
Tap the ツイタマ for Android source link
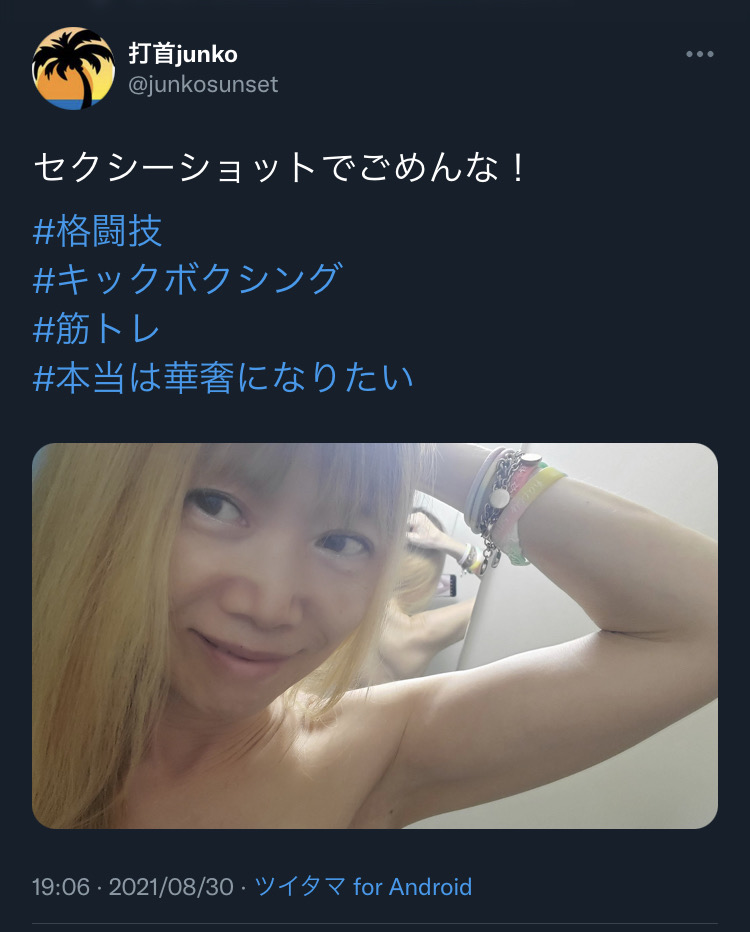(x=363, y=886)
